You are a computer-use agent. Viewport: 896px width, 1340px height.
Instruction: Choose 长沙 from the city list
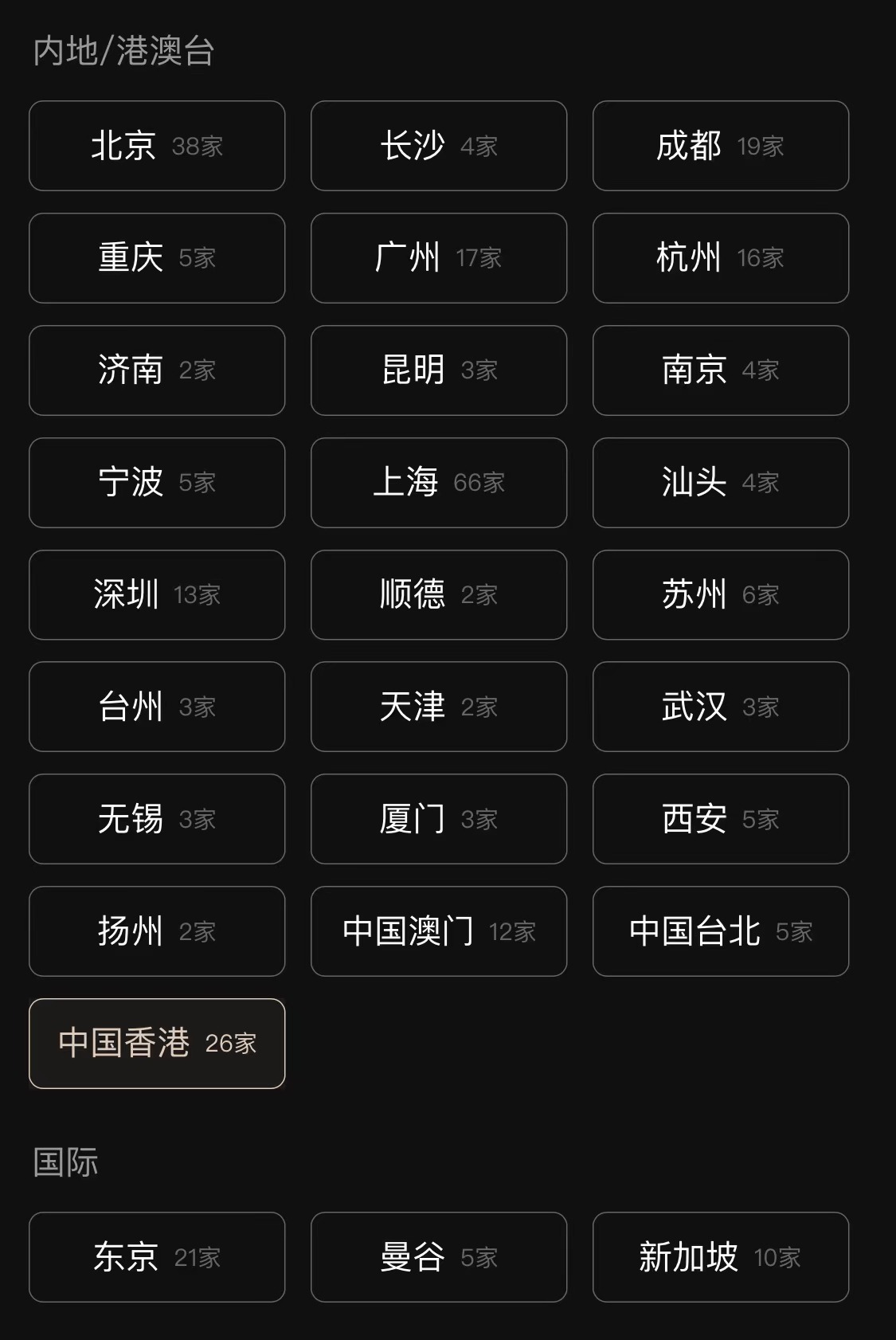(x=439, y=146)
